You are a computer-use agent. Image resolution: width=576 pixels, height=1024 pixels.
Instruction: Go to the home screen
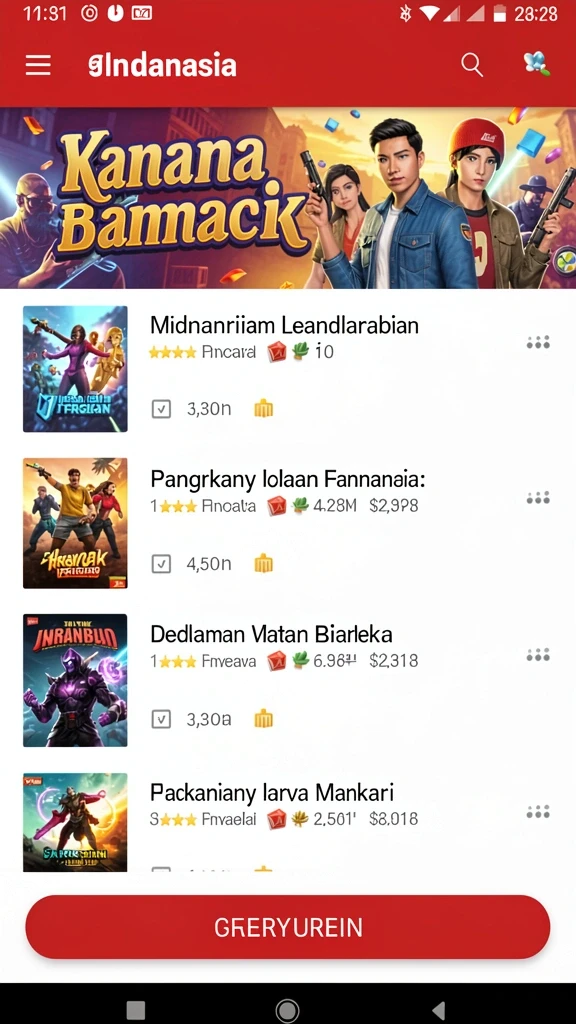[x=287, y=1010]
